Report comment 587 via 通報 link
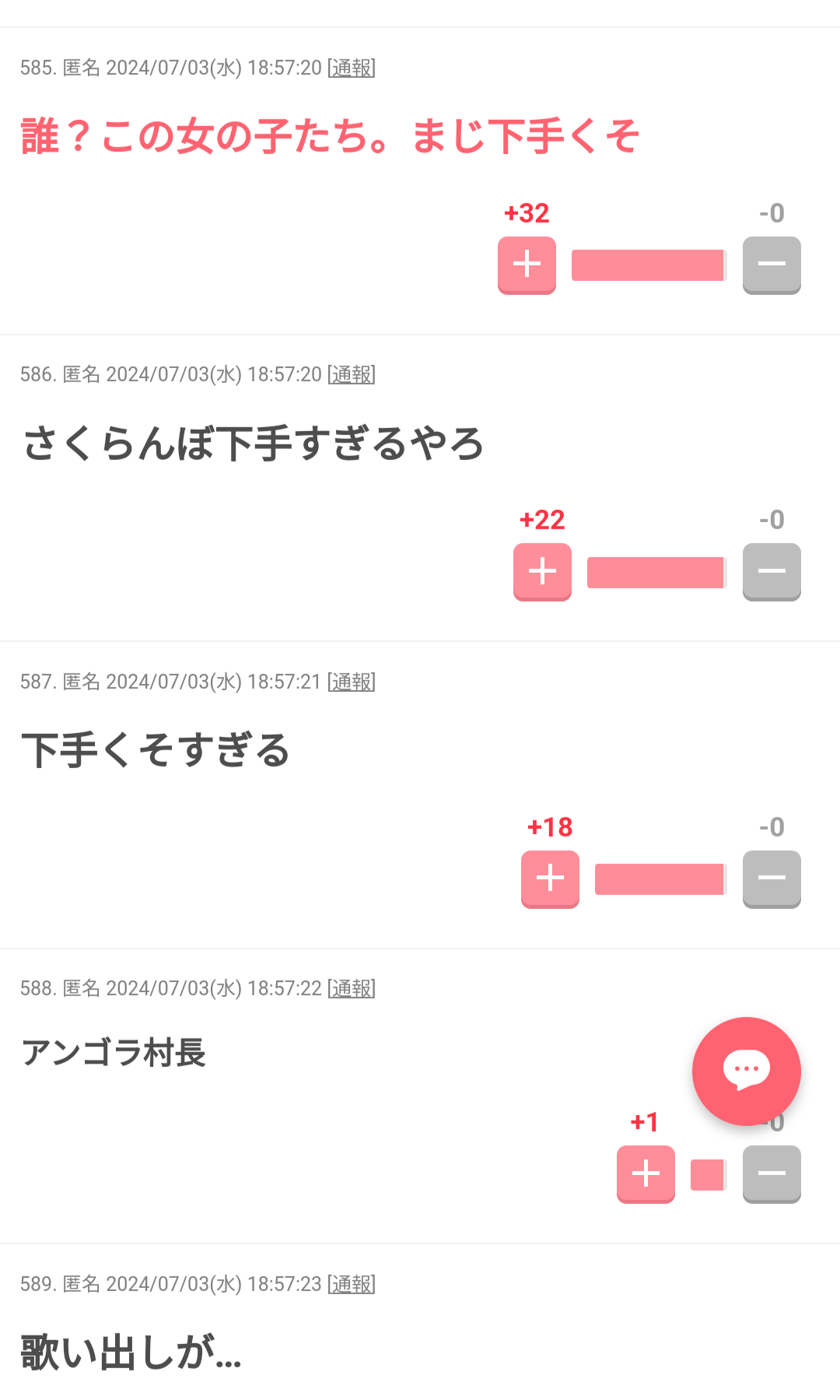Screen dimensions: 840x1400 point(352,682)
